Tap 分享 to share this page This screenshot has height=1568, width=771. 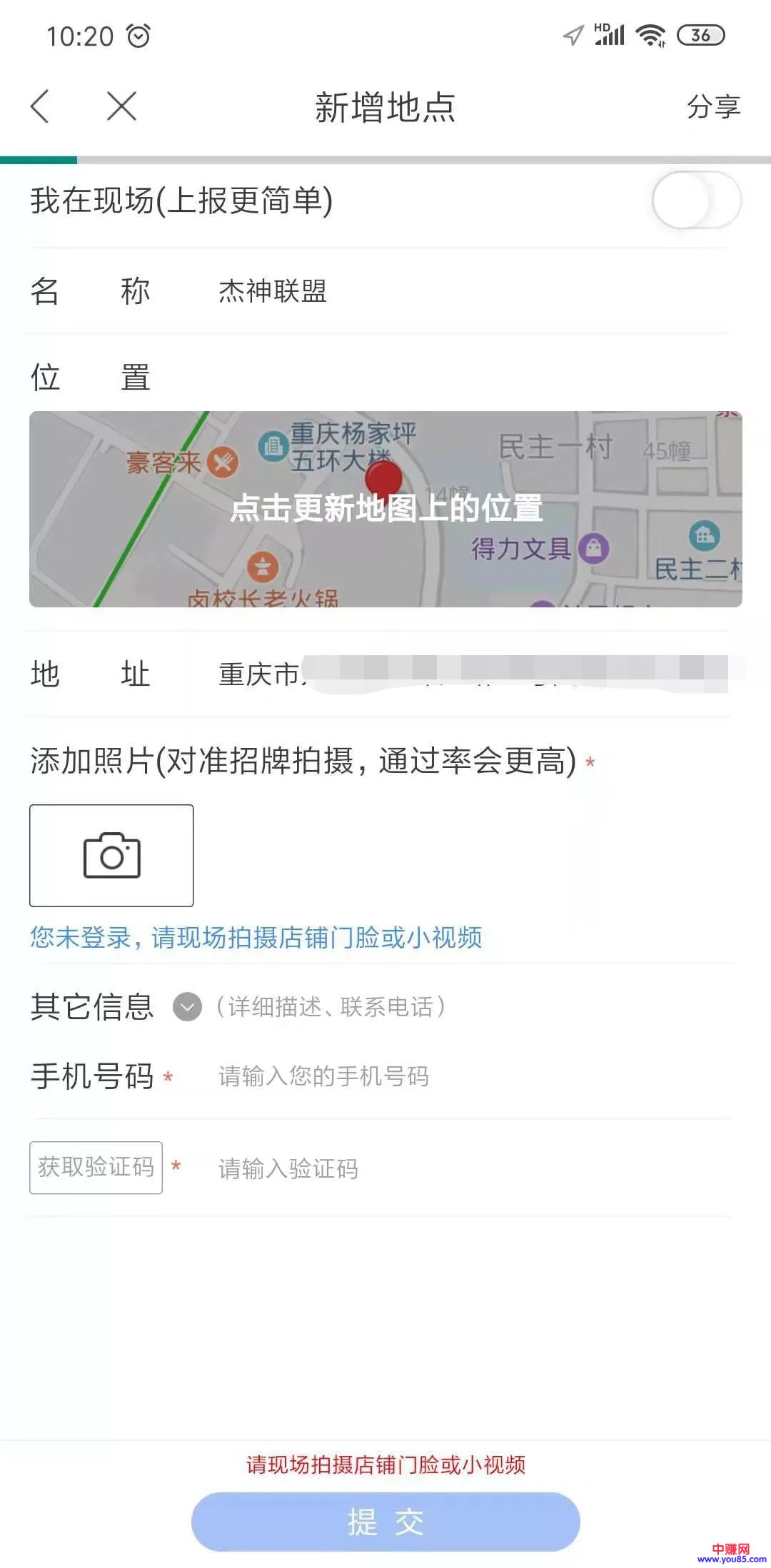click(712, 107)
